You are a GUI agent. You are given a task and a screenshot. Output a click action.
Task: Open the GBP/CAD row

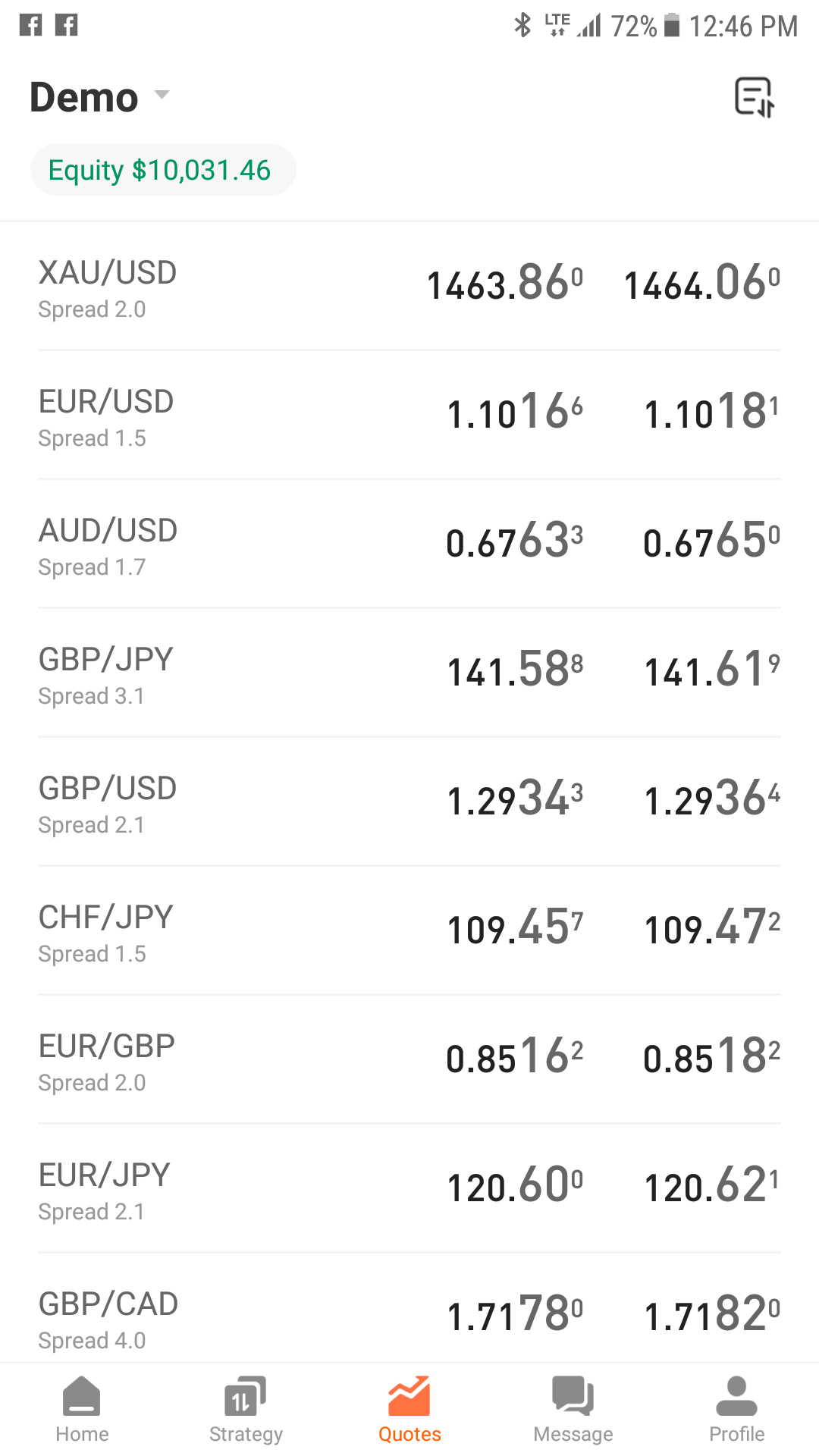[409, 1308]
